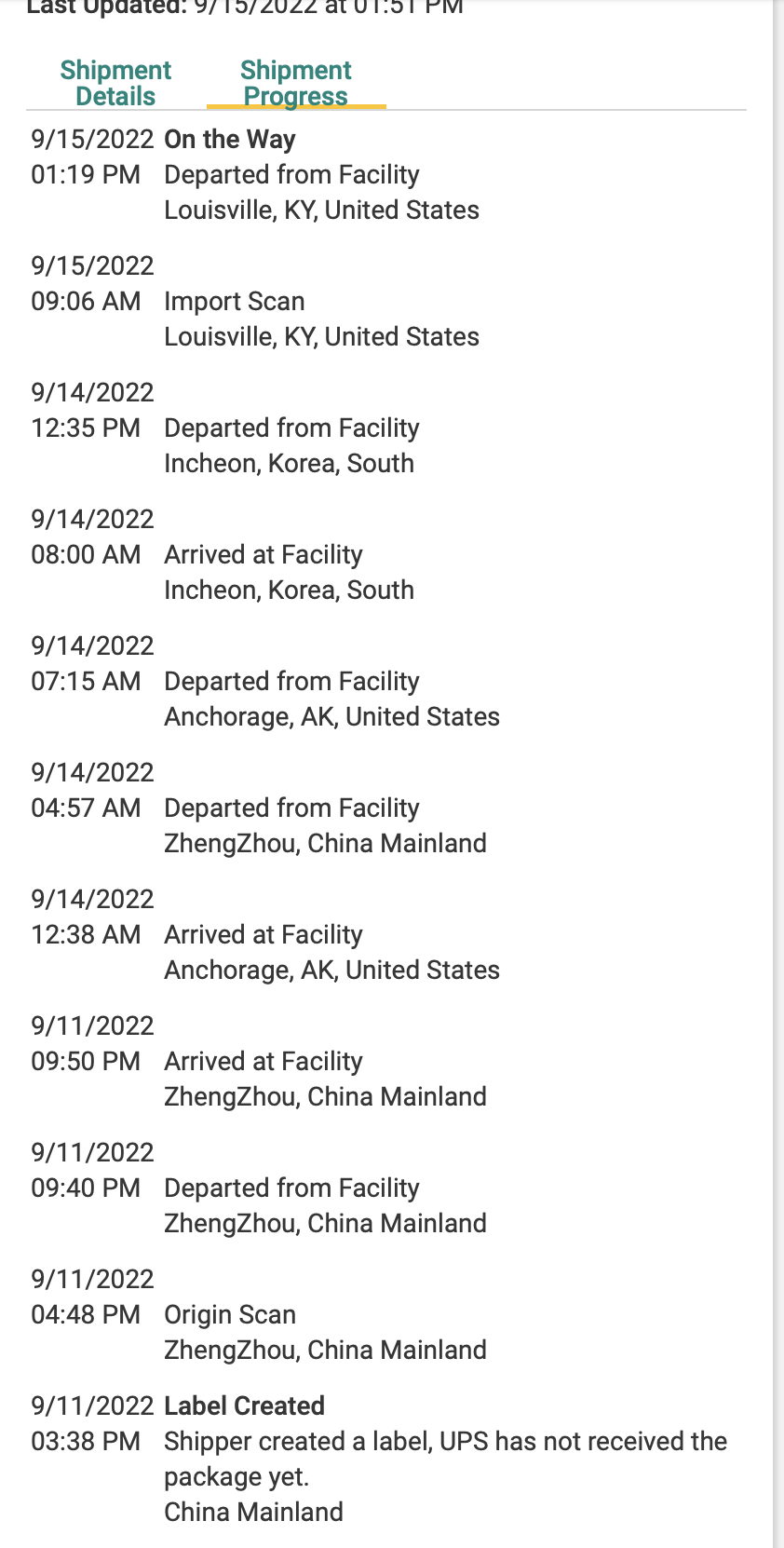784x1548 pixels.
Task: Select the Shipment Progress tab
Action: (x=295, y=83)
